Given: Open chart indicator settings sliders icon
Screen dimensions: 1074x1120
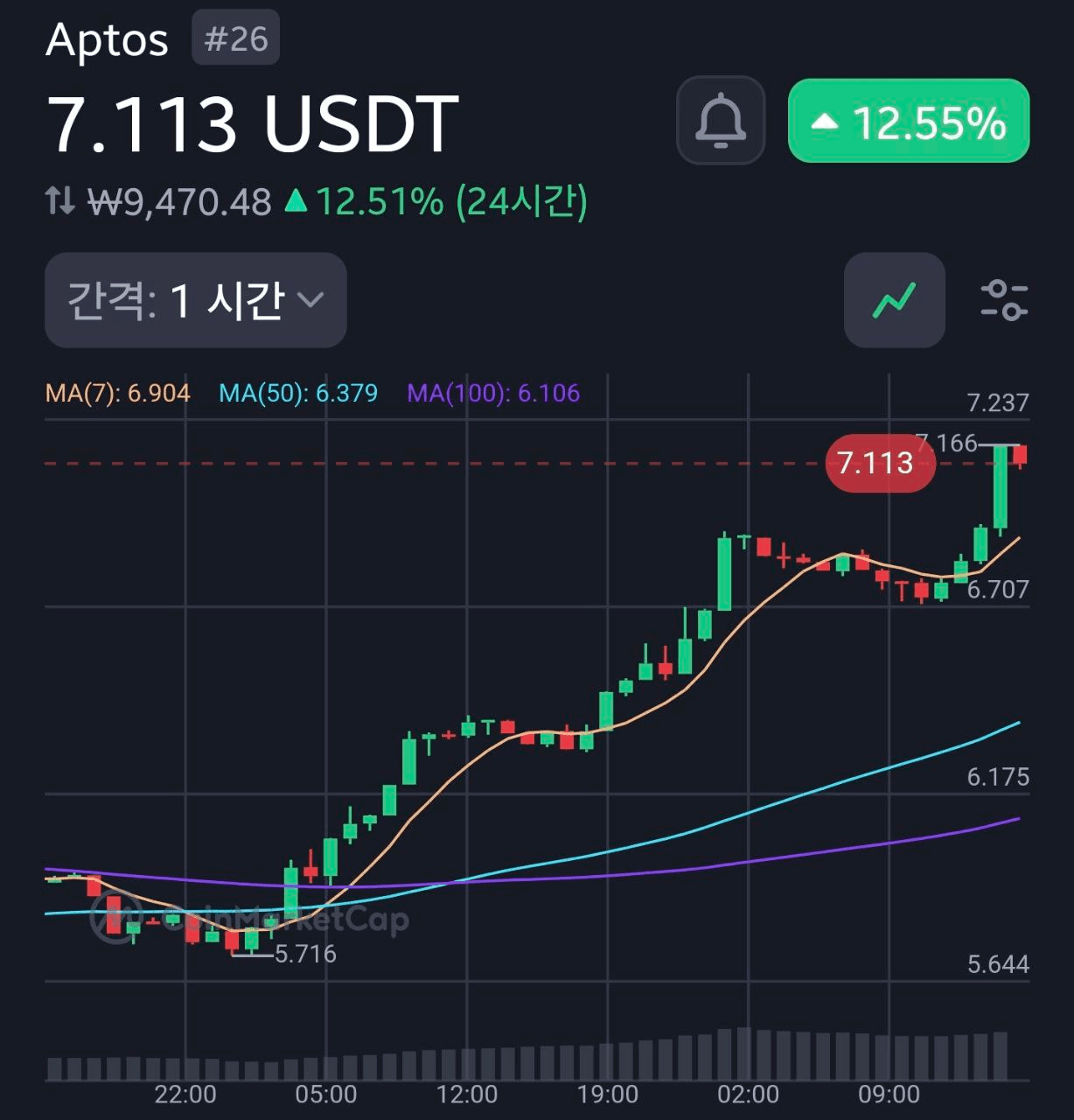Looking at the screenshot, I should [x=1003, y=300].
